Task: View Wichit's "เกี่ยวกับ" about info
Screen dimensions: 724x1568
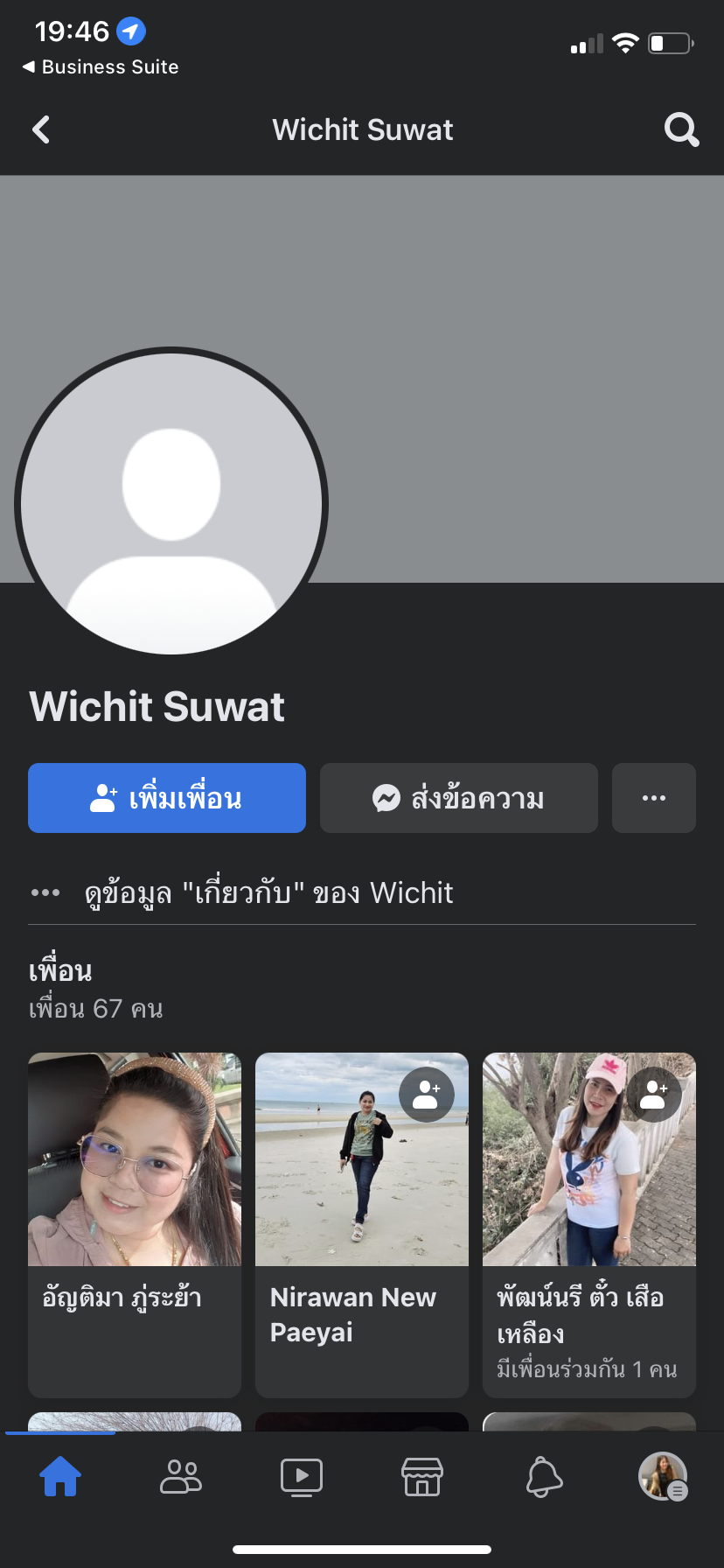Action: (268, 893)
